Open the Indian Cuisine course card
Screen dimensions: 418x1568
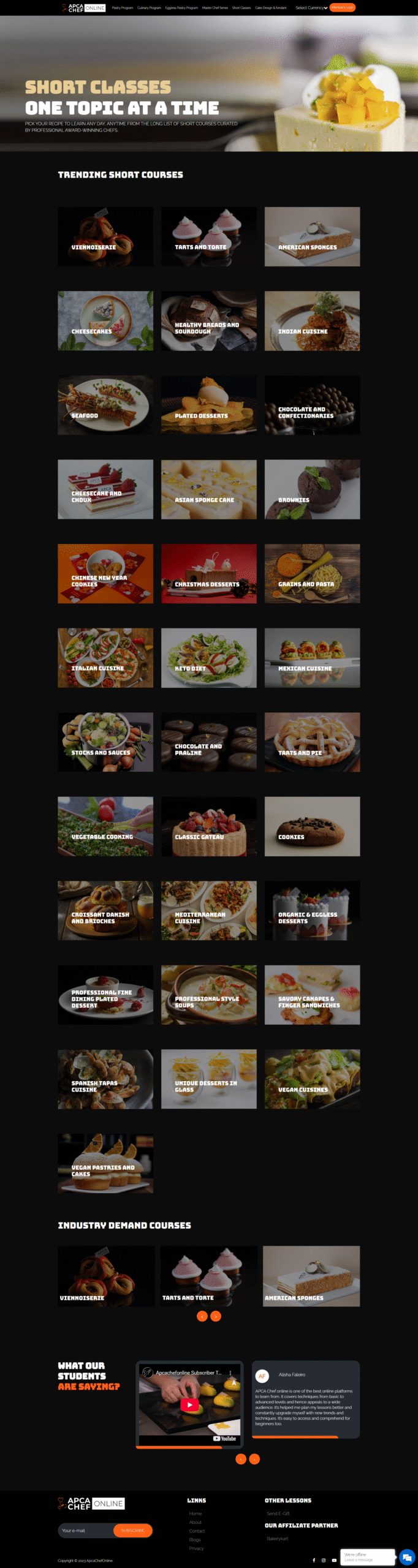click(312, 320)
